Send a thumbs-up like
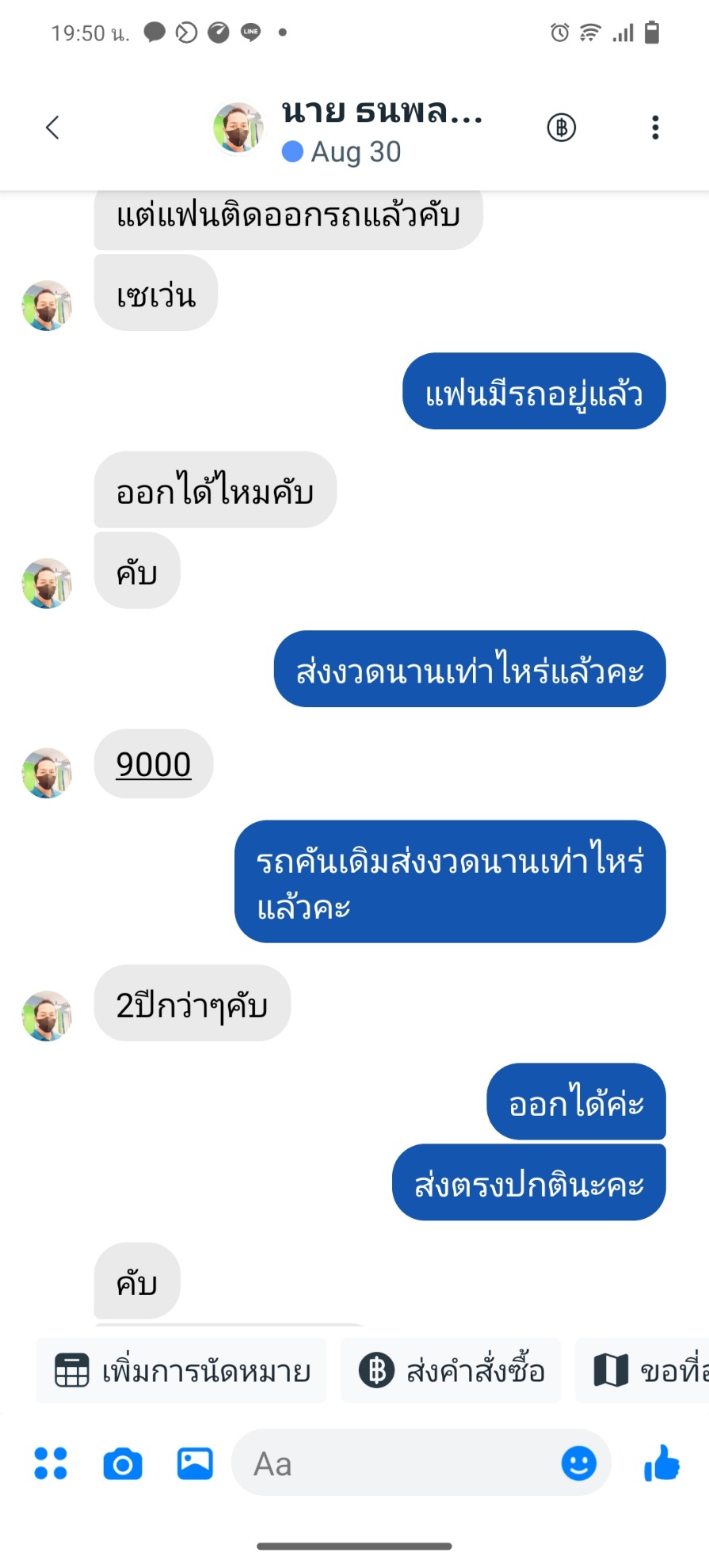The width and height of the screenshot is (709, 1568). pos(662,1463)
